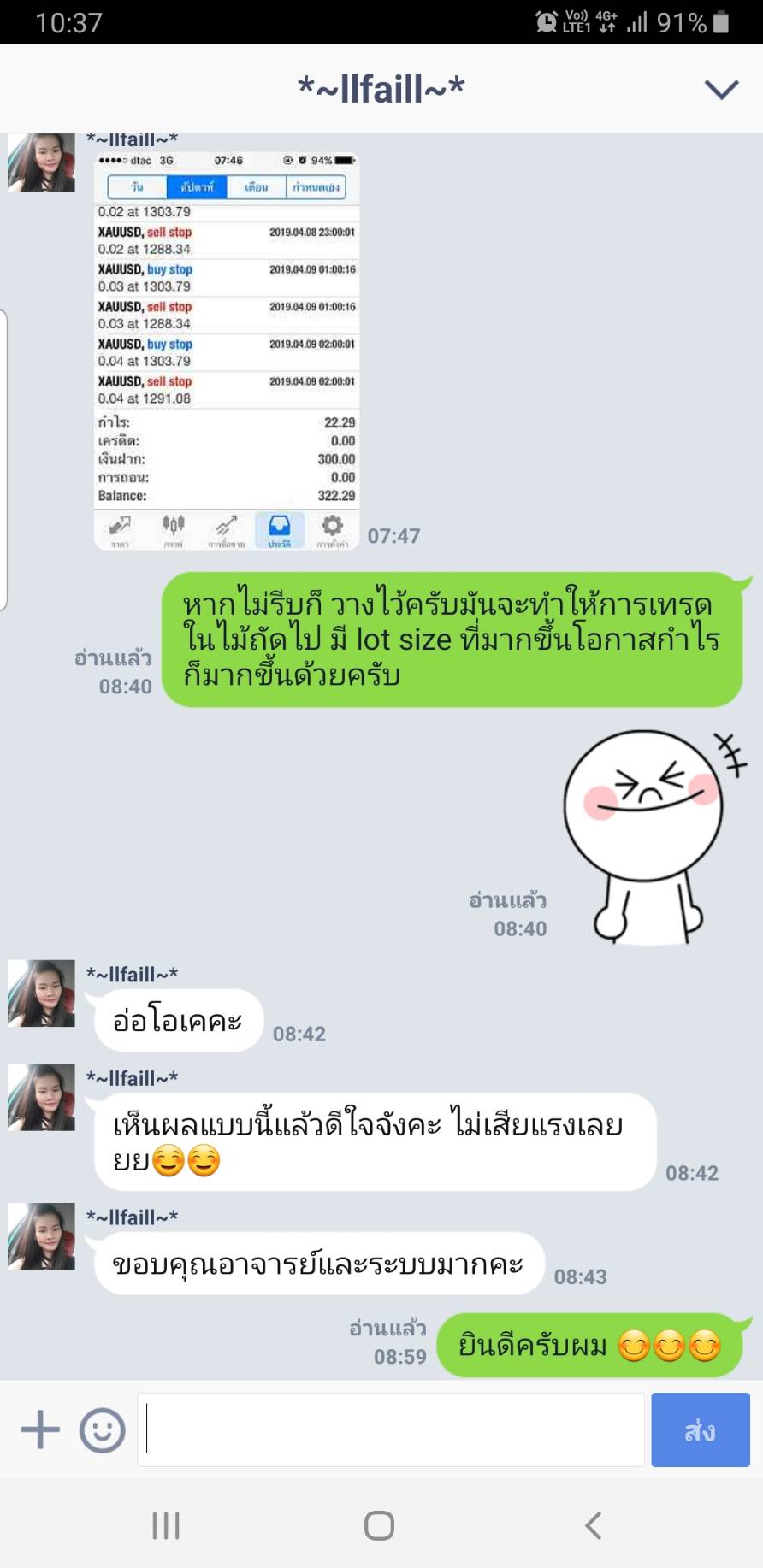
Task: Go back with system back button
Action: 593,1525
